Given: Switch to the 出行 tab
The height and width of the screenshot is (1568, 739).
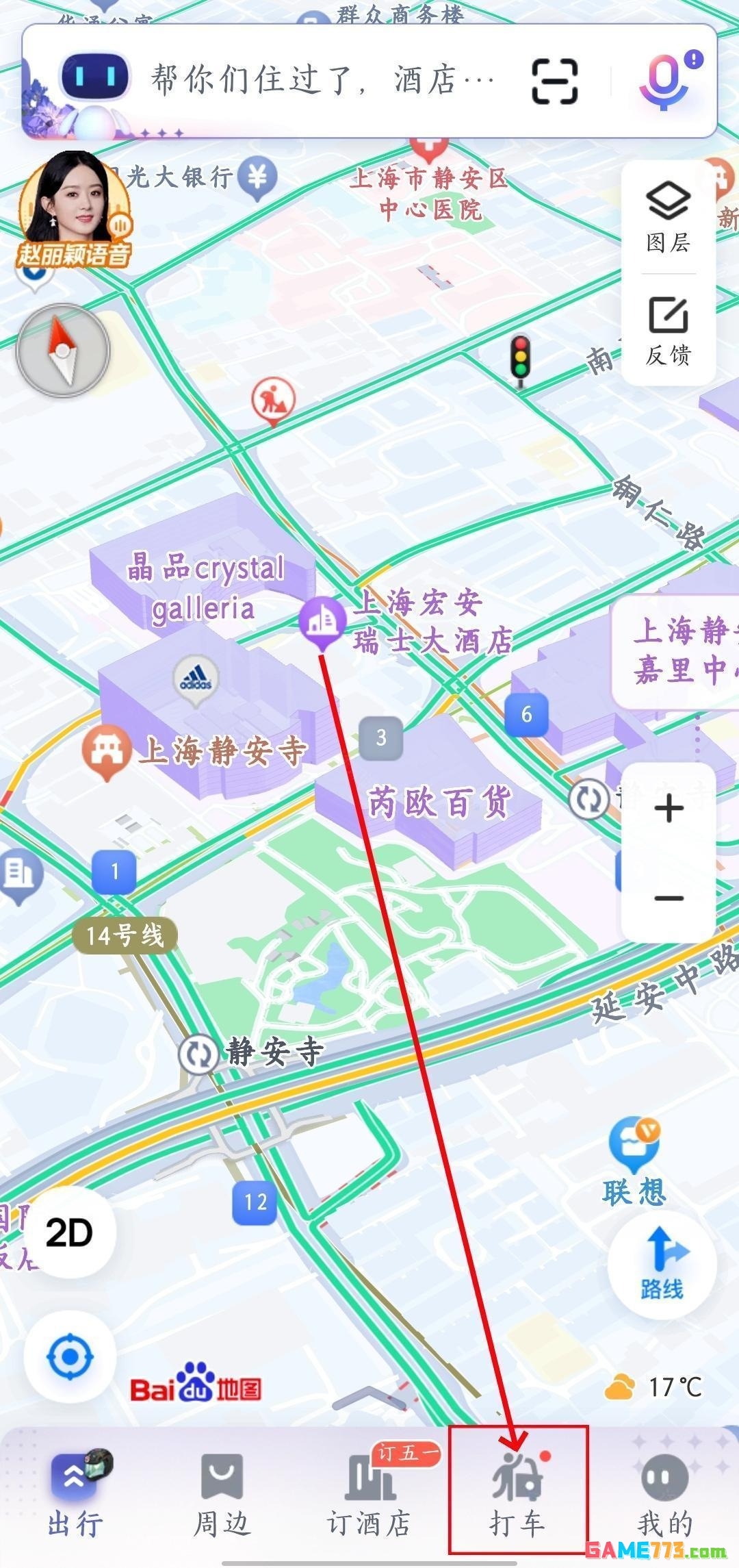Looking at the screenshot, I should [75, 1495].
